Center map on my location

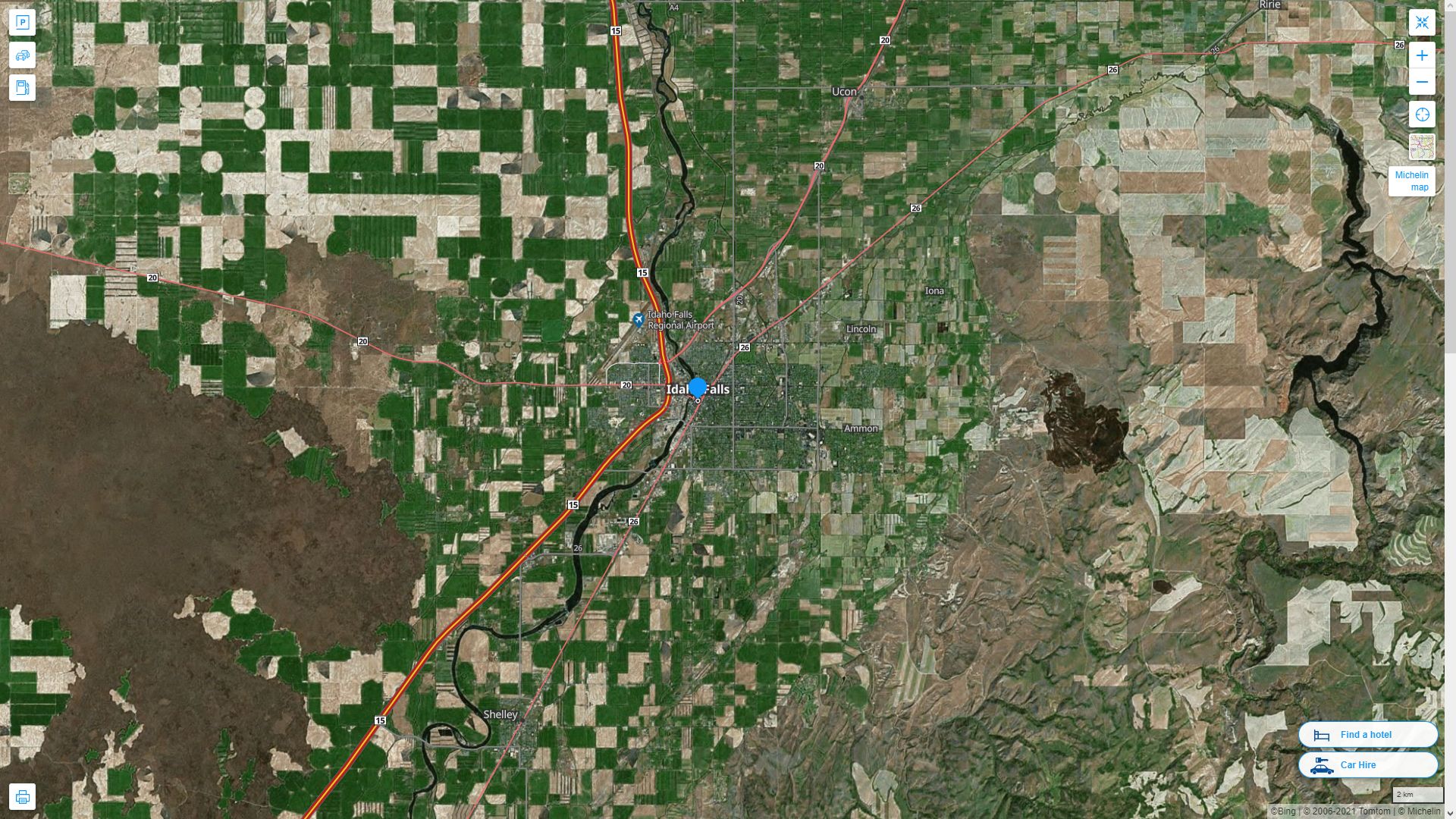pyautogui.click(x=1422, y=115)
